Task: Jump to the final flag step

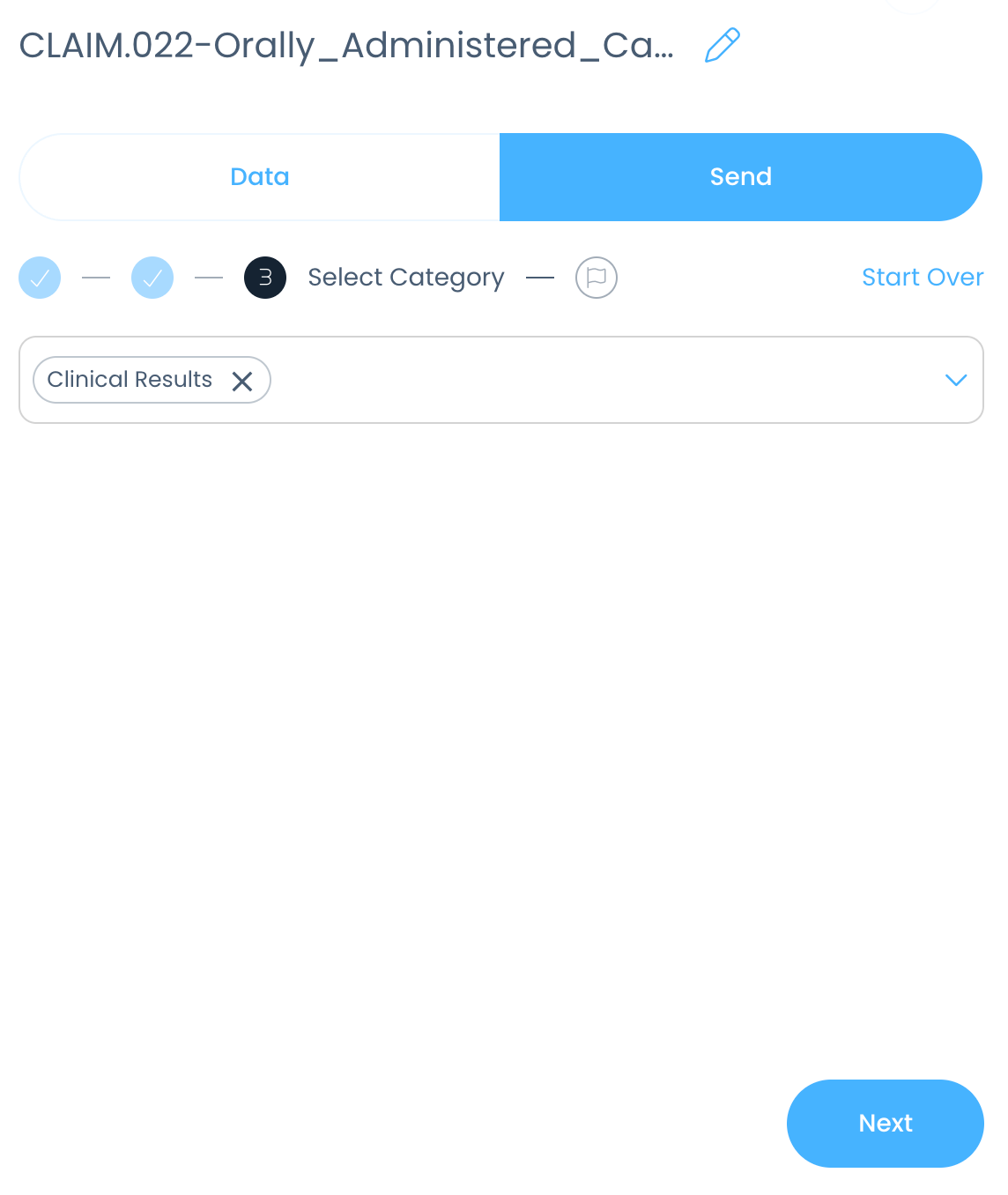Action: (597, 278)
